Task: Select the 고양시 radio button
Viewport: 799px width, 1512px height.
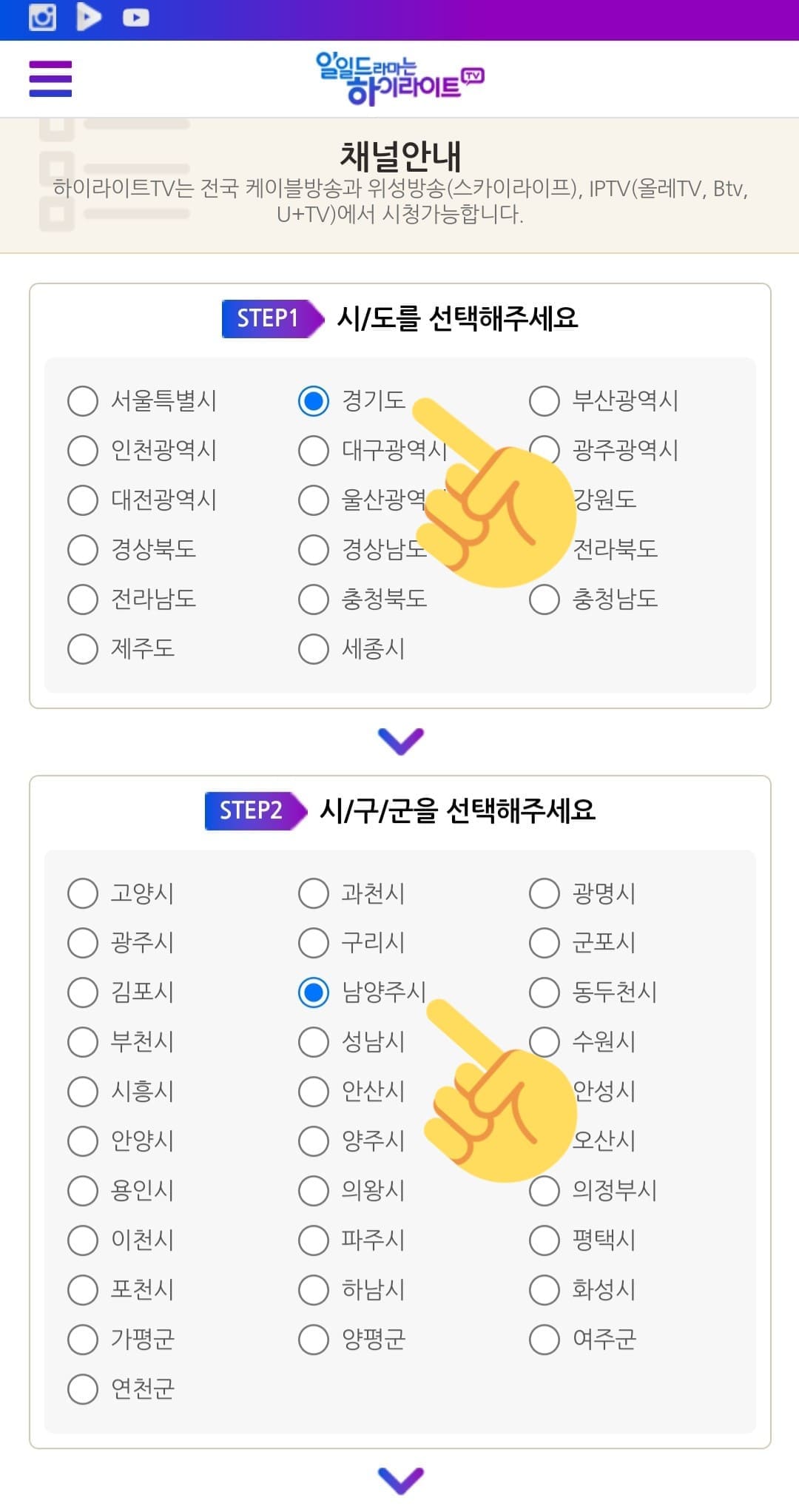Action: tap(83, 893)
